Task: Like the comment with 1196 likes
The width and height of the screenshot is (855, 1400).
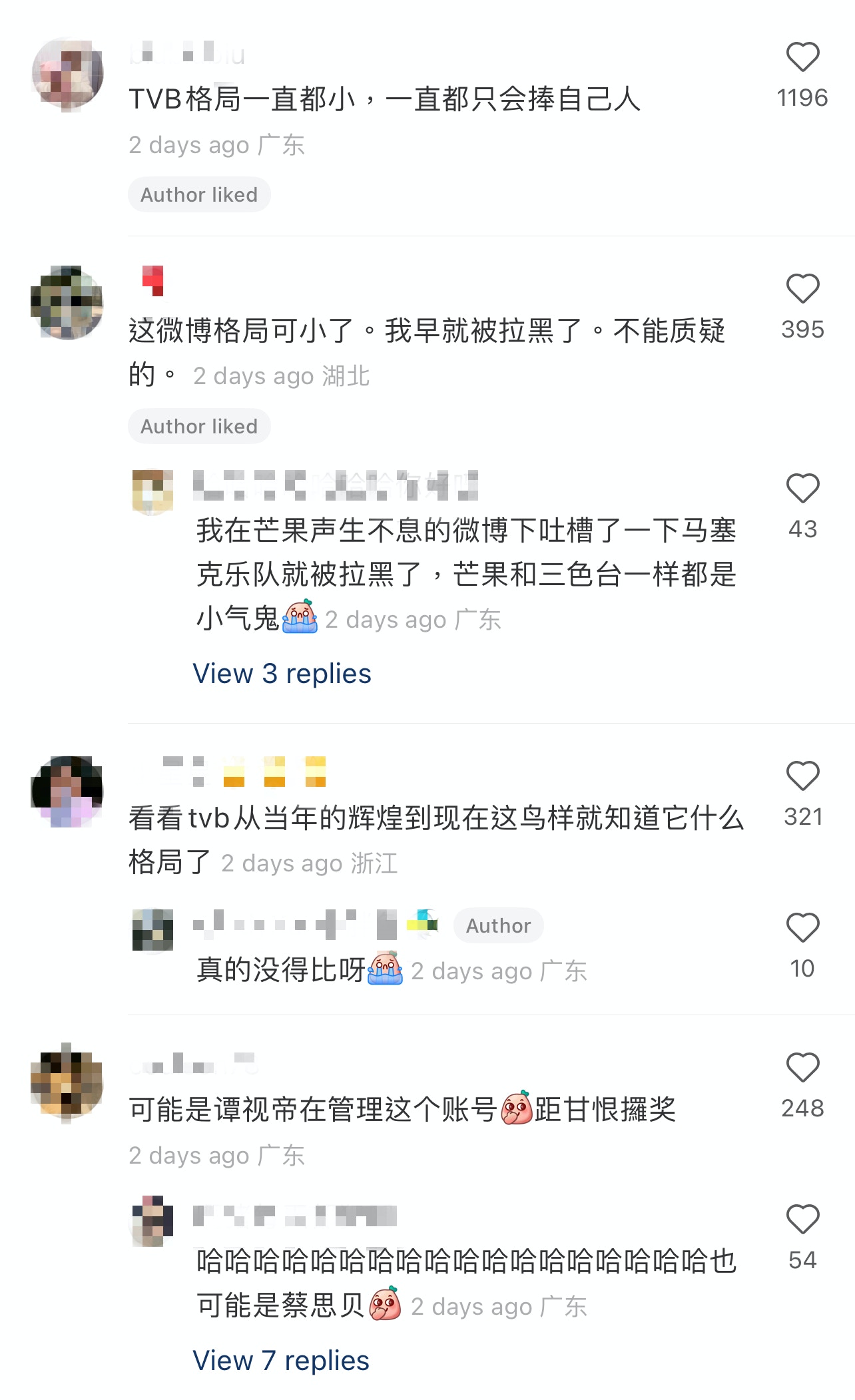Action: tap(802, 57)
